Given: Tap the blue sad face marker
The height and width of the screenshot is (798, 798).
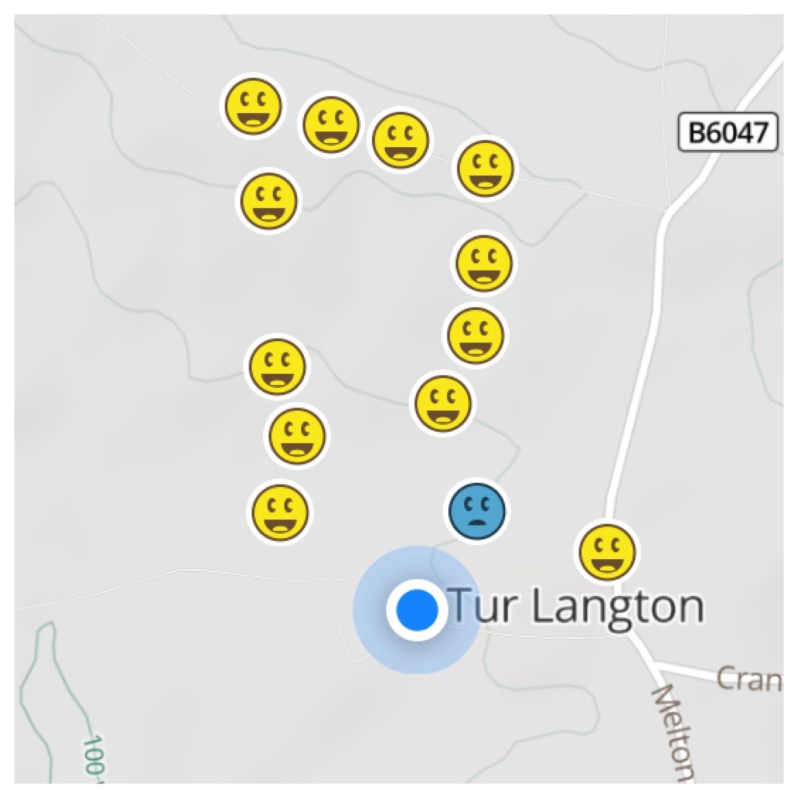Looking at the screenshot, I should click(476, 511).
